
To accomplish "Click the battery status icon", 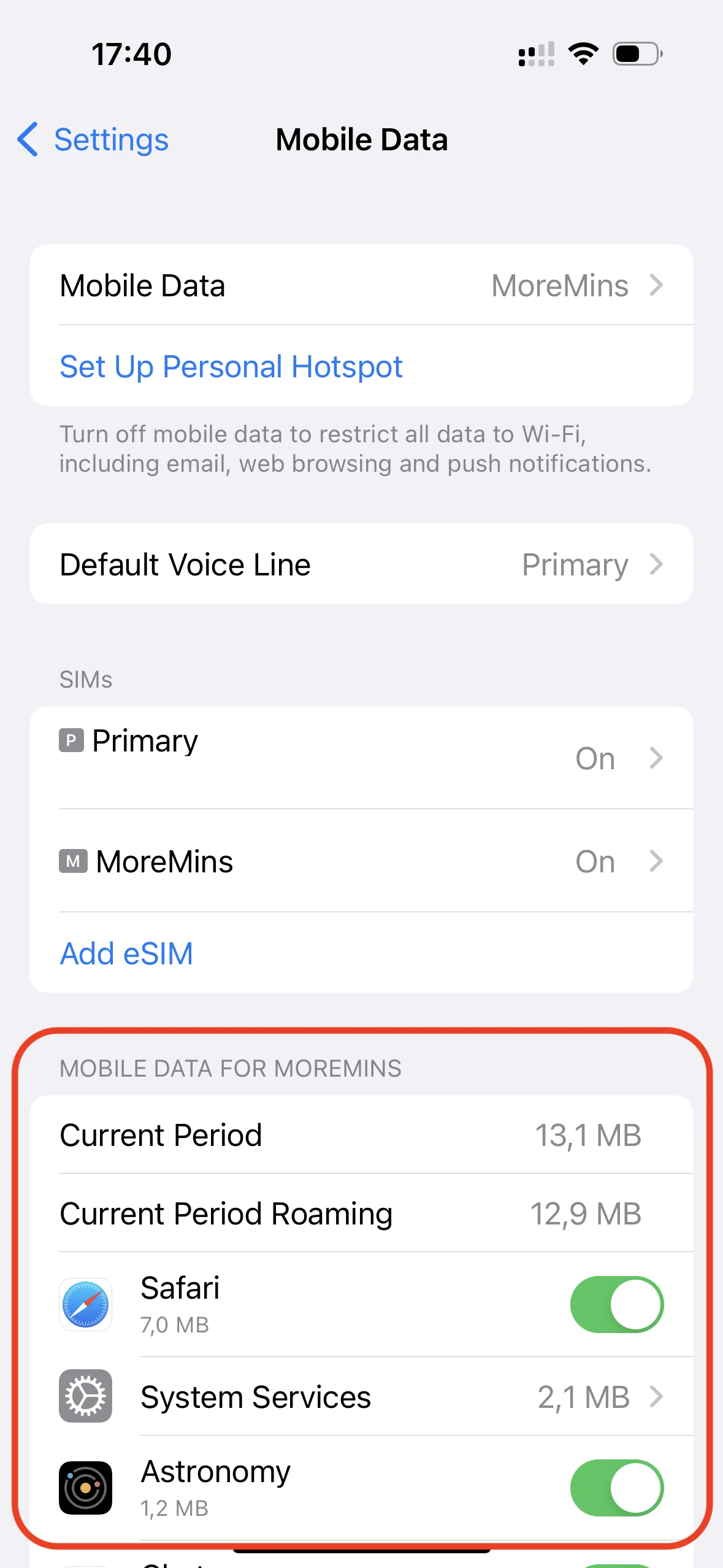I will click(x=636, y=53).
